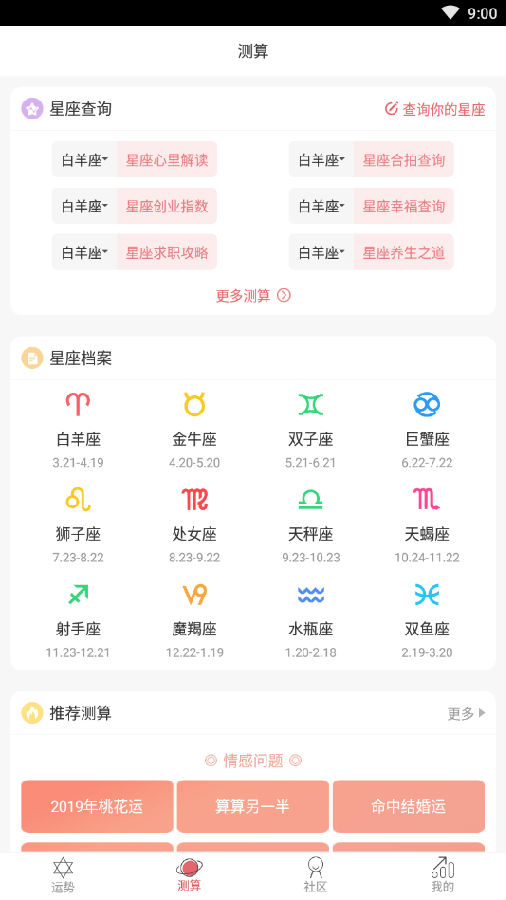Open 星座养生之道

click(404, 252)
